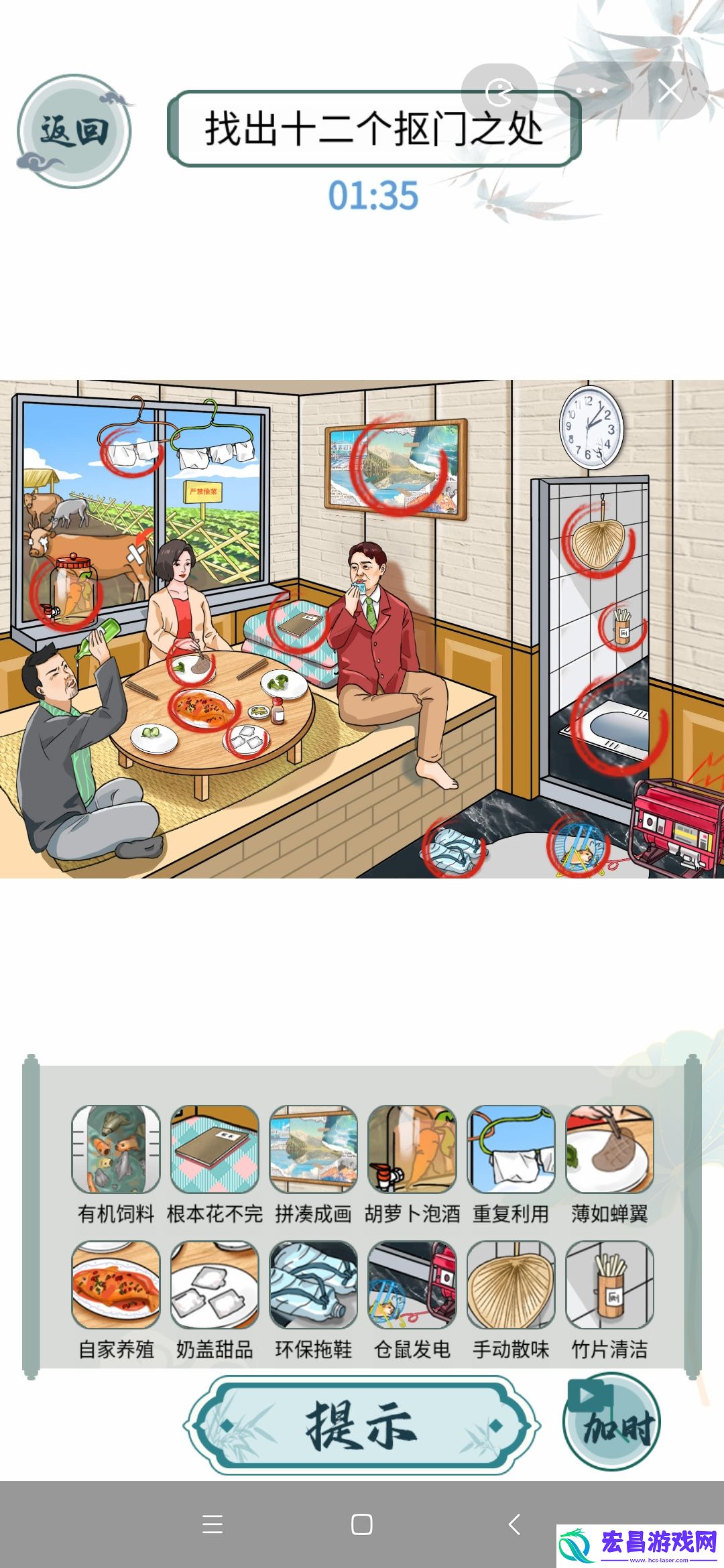Select the 竹片清洁 item tile
Screen dimensions: 724x1568
tap(609, 1285)
